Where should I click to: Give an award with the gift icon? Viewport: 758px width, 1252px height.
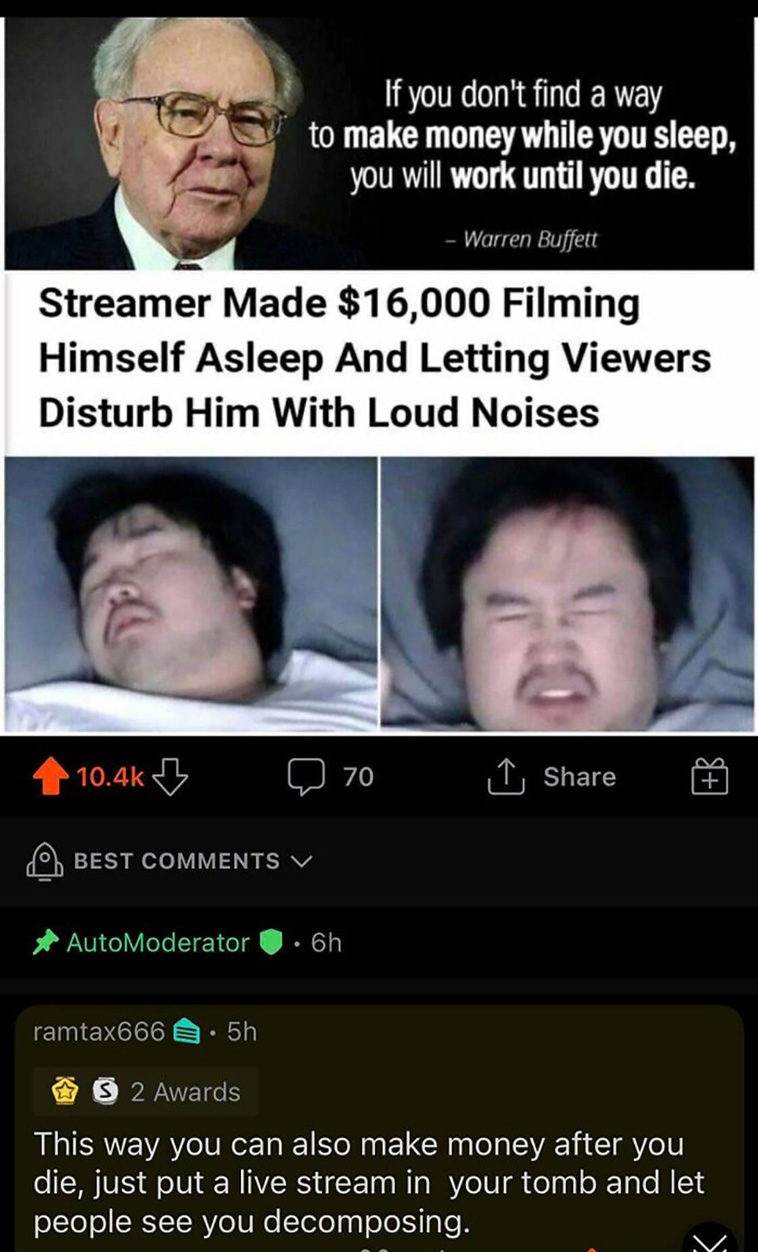[711, 777]
